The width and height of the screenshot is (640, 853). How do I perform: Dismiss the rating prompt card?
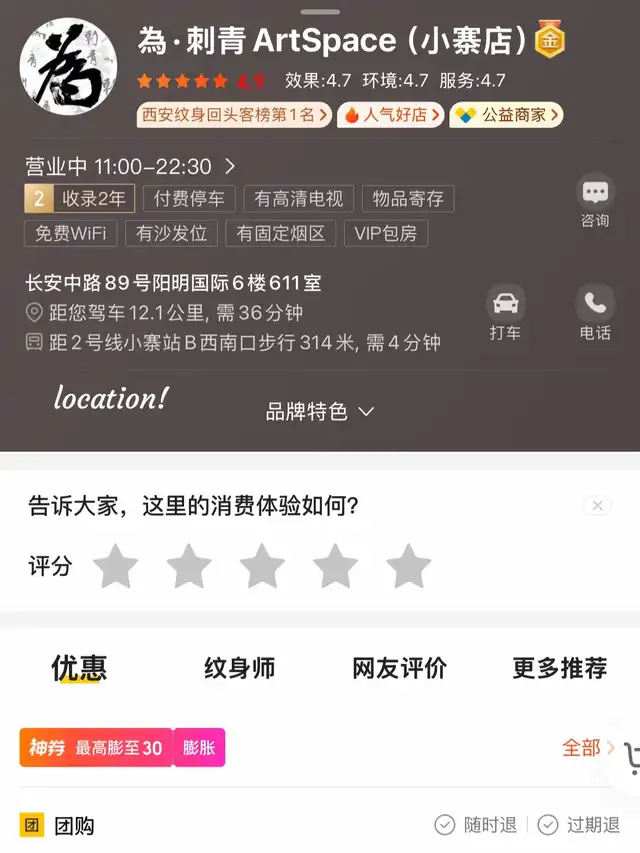(597, 505)
